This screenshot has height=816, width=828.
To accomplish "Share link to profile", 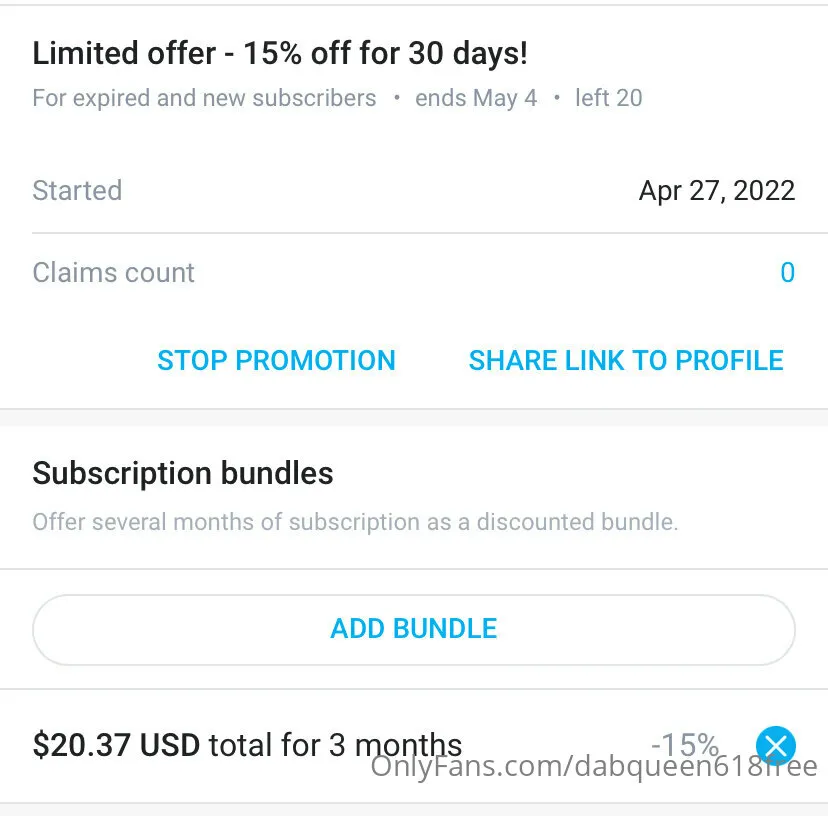I will 626,360.
